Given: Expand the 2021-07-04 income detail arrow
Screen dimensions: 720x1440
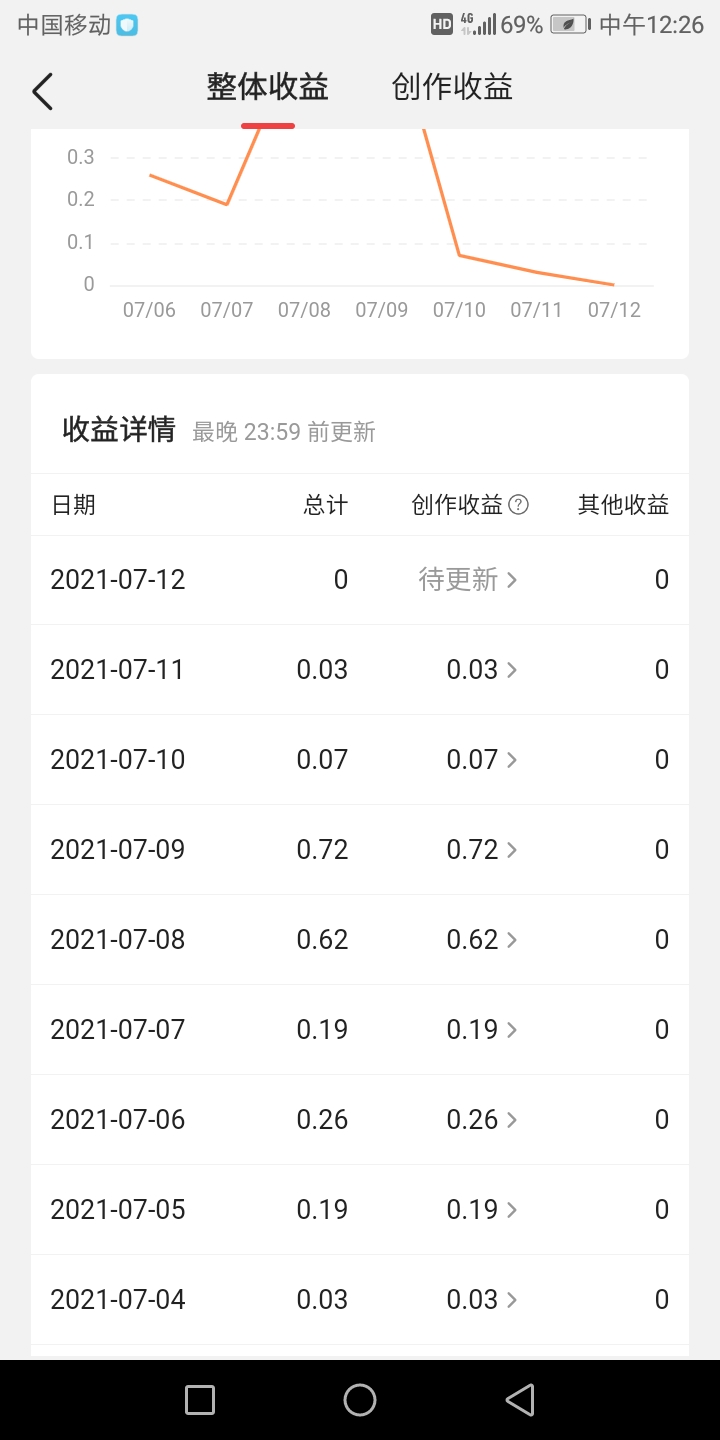Looking at the screenshot, I should (512, 1298).
